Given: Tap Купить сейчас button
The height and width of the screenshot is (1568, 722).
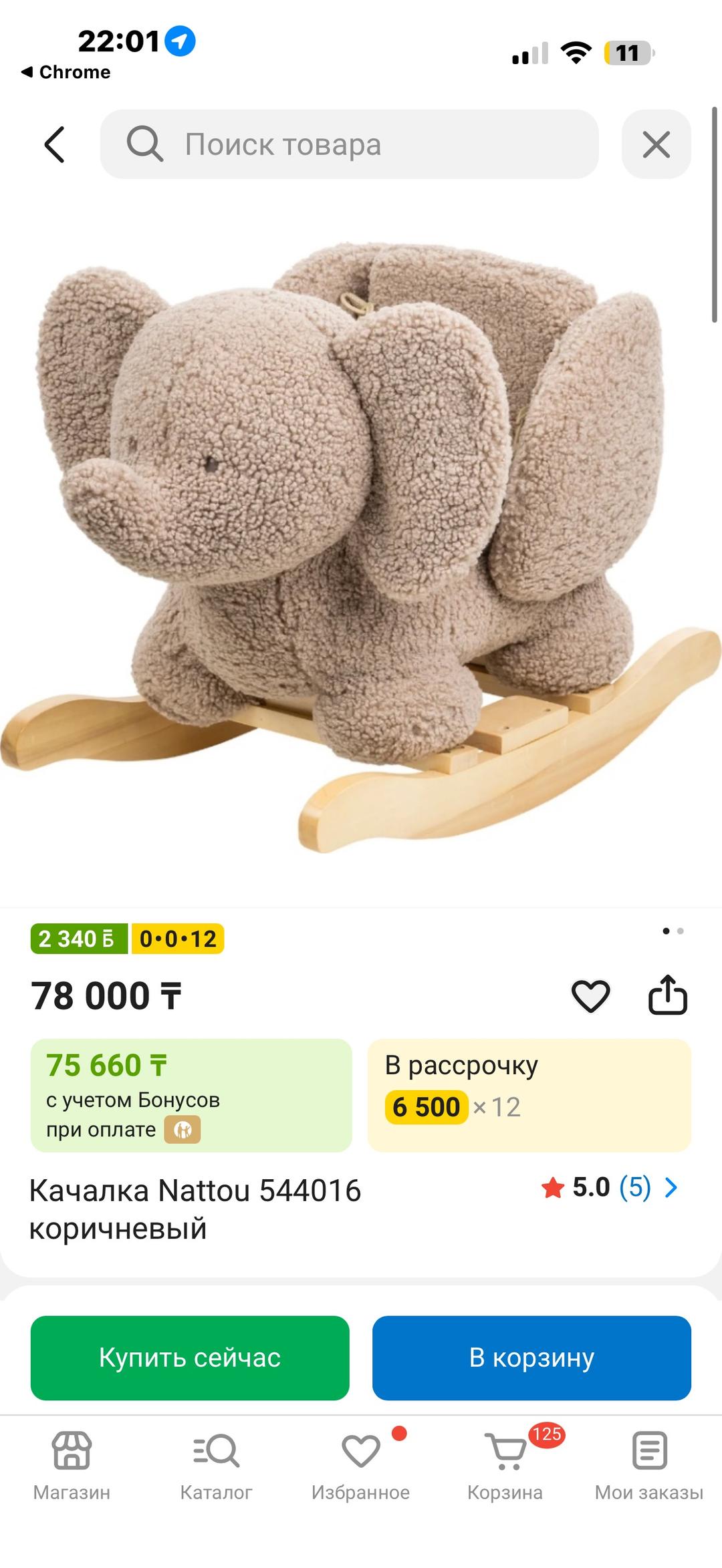Looking at the screenshot, I should (190, 1358).
